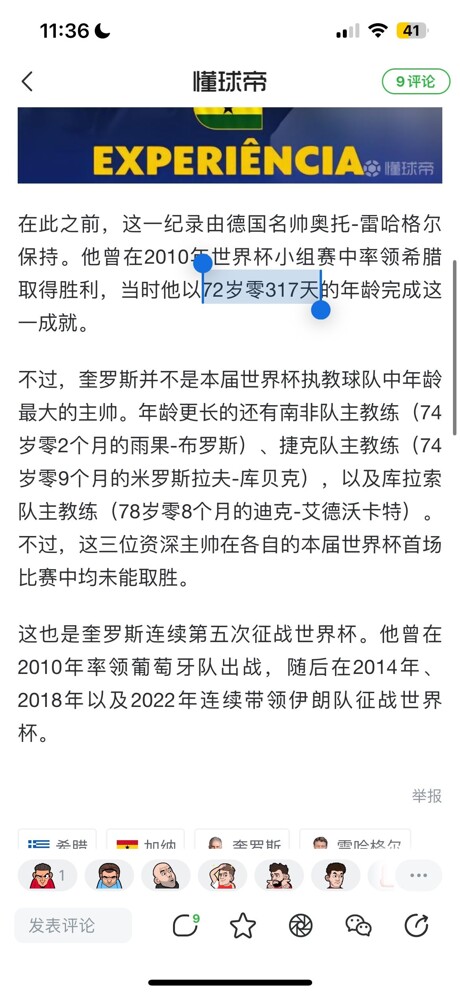This screenshot has width=460, height=995.
Task: Open the 雷哈格尔 tag
Action: coord(355,840)
